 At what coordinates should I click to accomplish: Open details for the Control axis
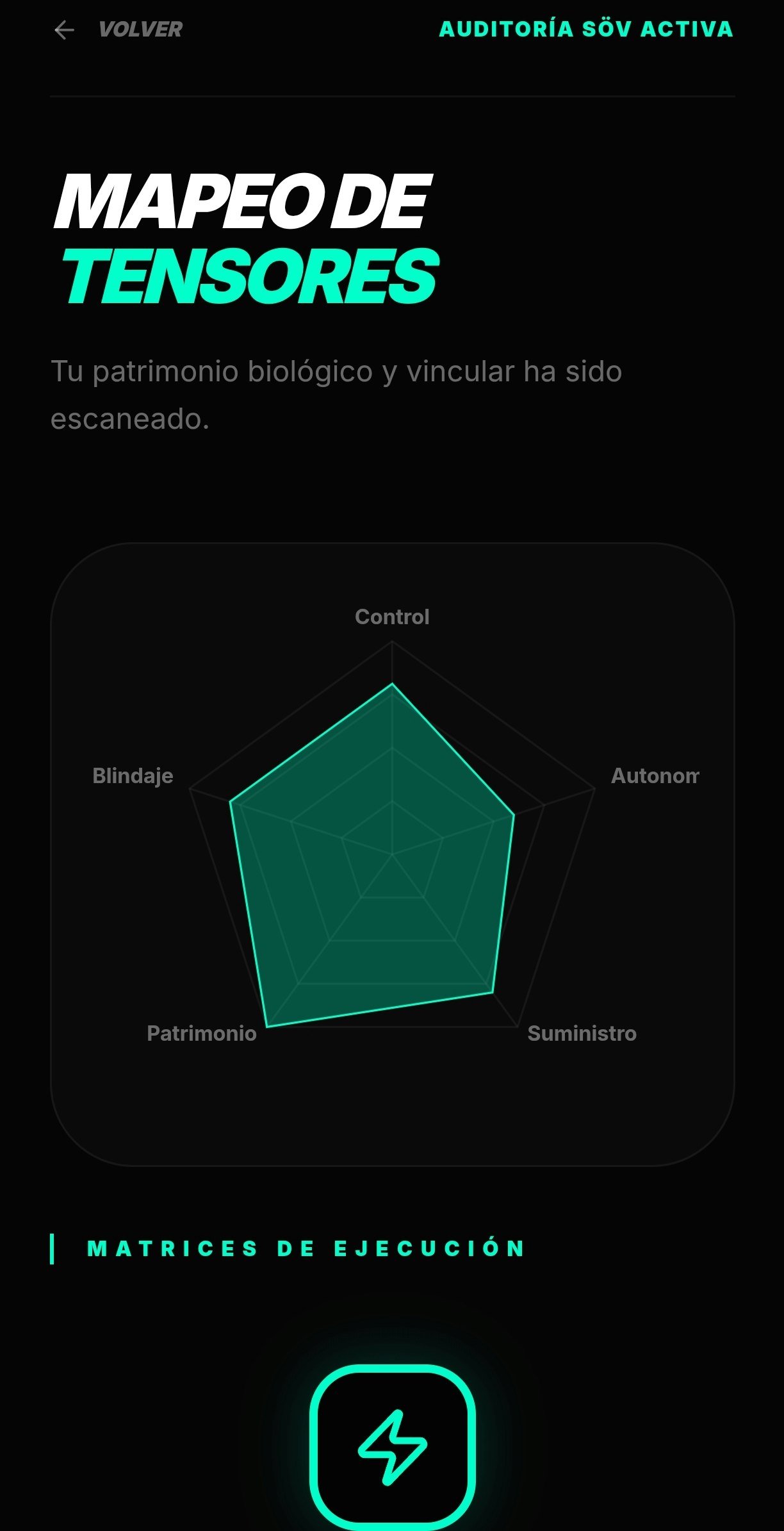tap(392, 617)
